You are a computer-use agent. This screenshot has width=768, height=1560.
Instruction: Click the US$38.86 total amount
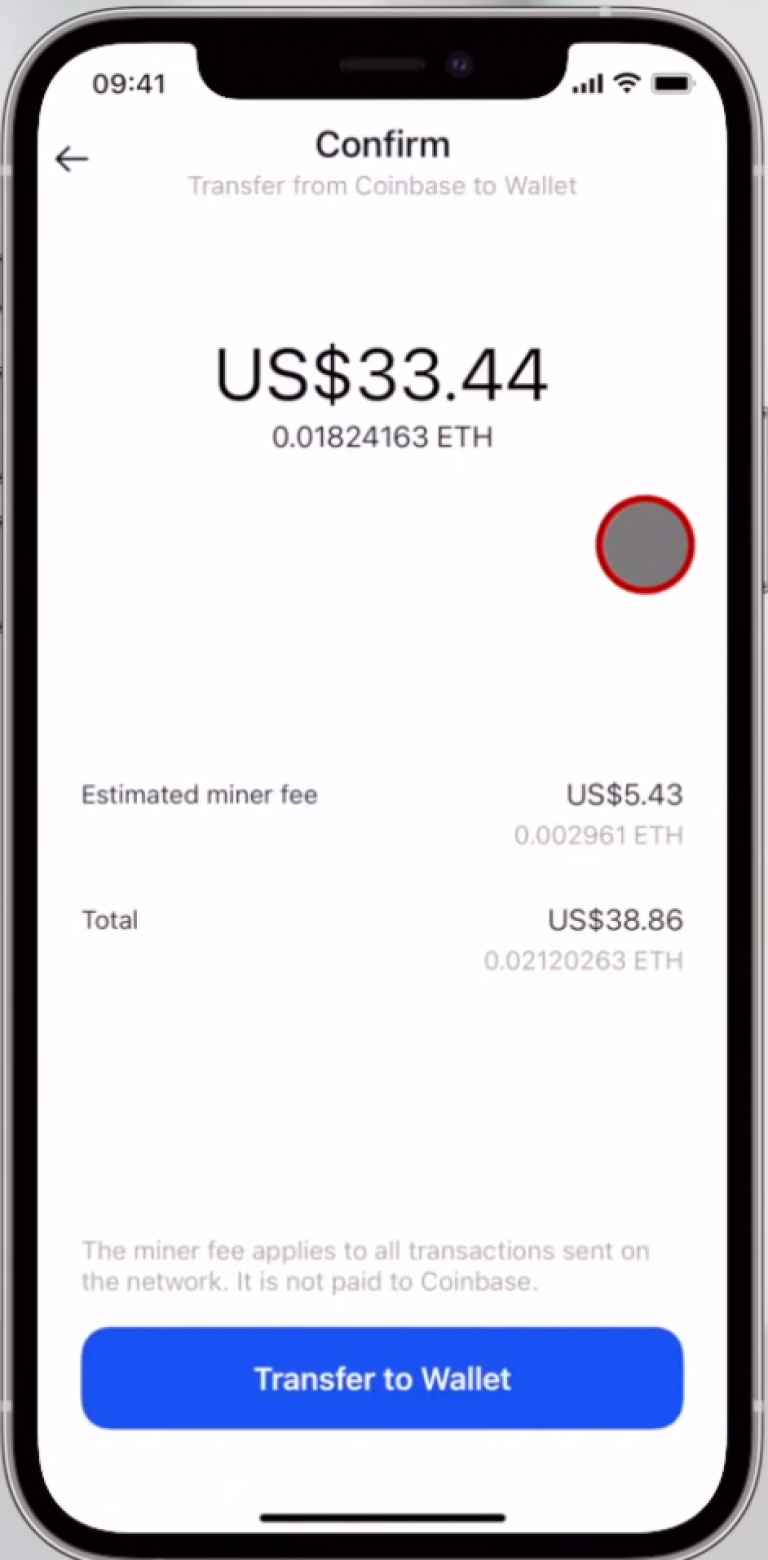coord(615,920)
